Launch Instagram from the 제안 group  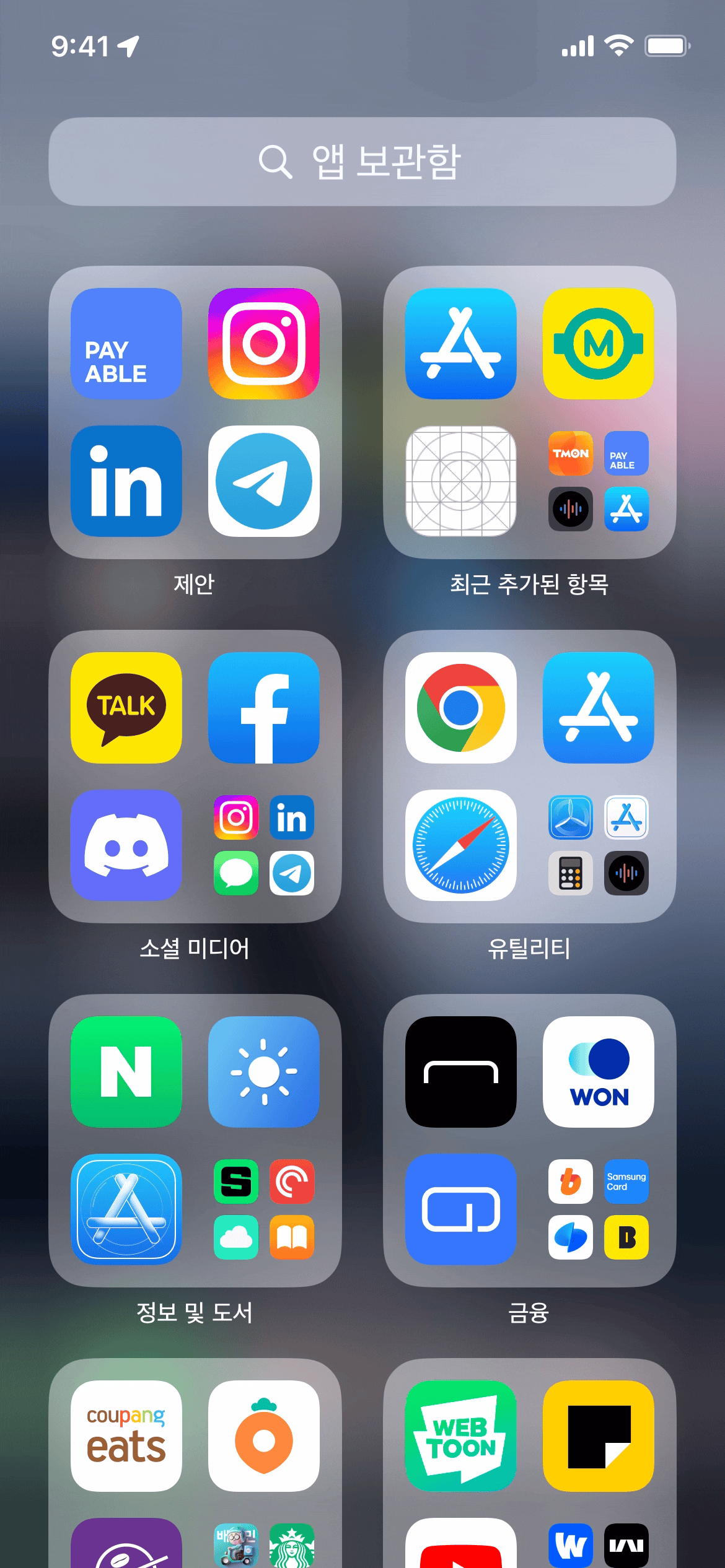click(264, 344)
